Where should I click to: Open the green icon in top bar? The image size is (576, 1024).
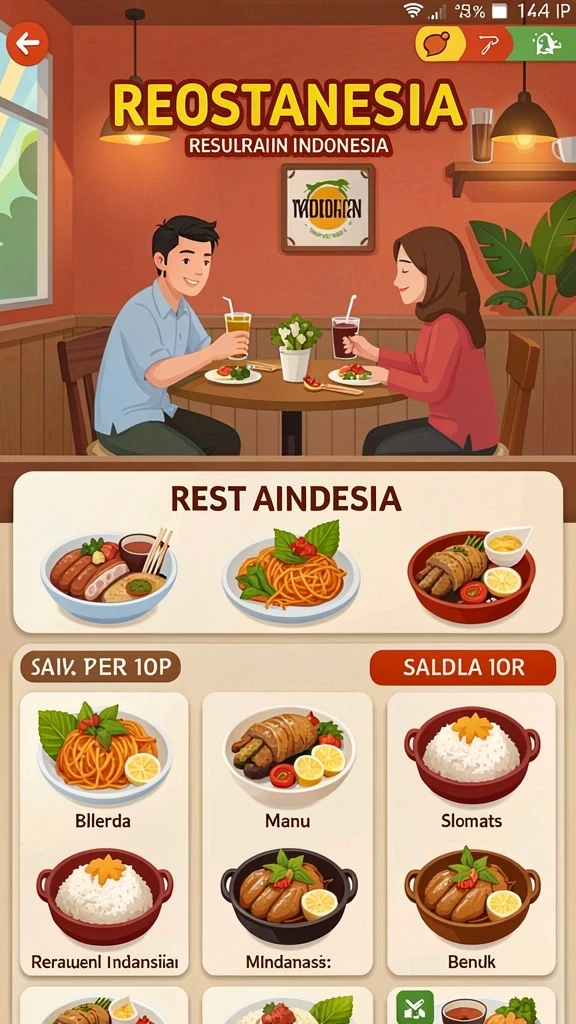click(543, 44)
